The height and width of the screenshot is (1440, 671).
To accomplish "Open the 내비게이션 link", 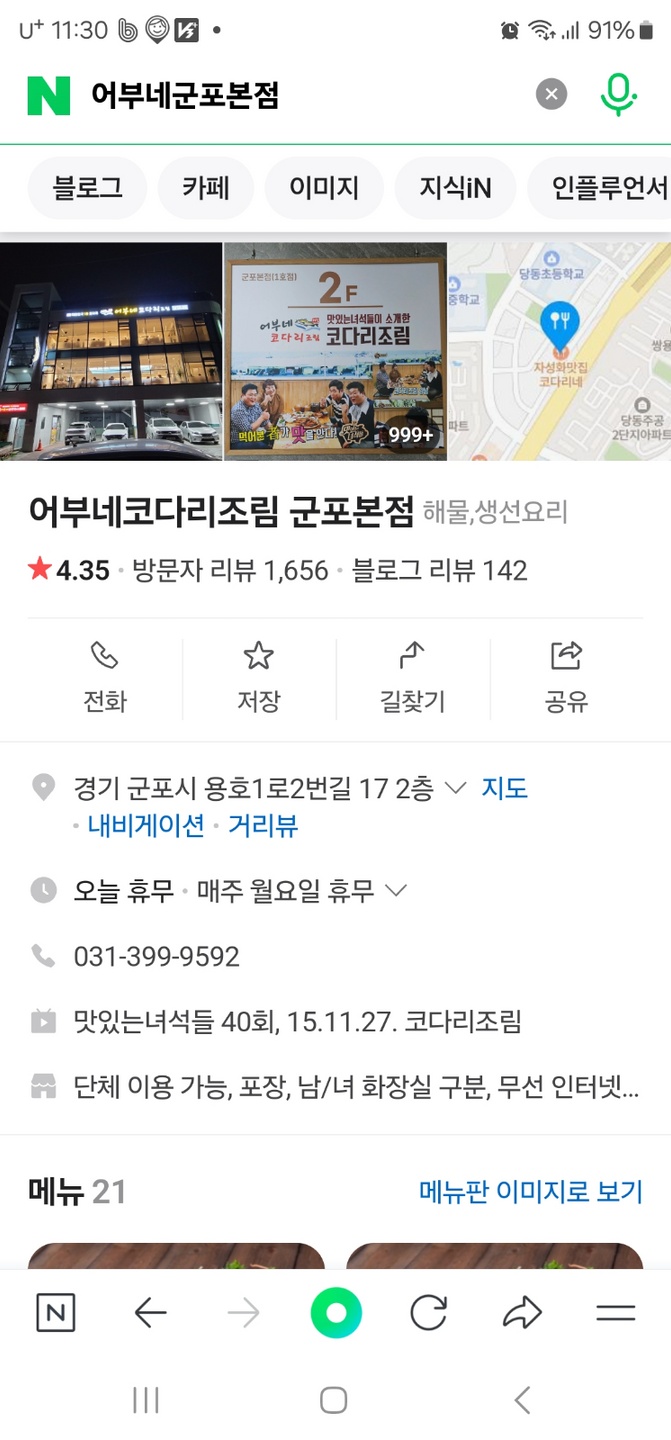I will click(146, 826).
